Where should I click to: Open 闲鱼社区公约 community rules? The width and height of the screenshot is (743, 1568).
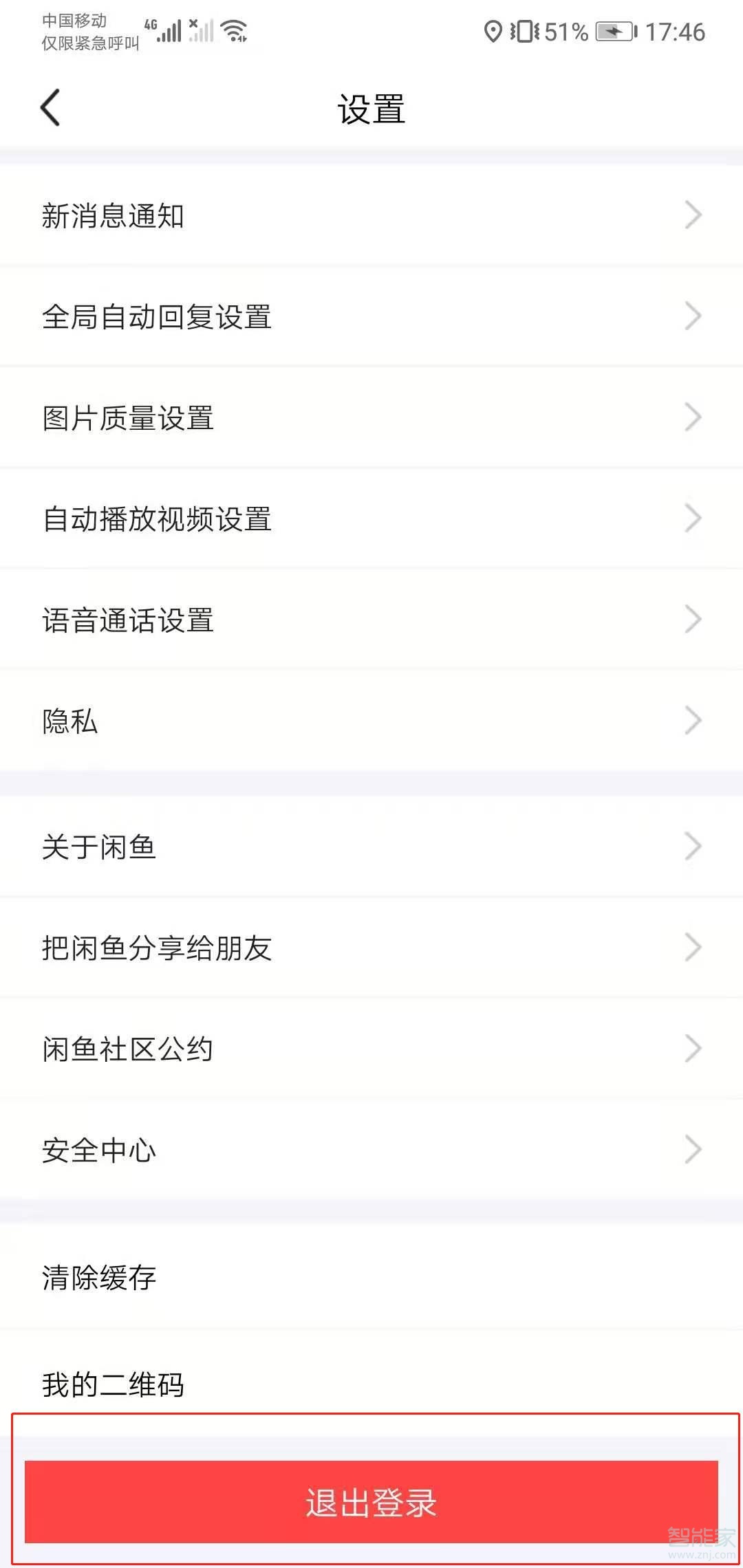pos(371,1048)
